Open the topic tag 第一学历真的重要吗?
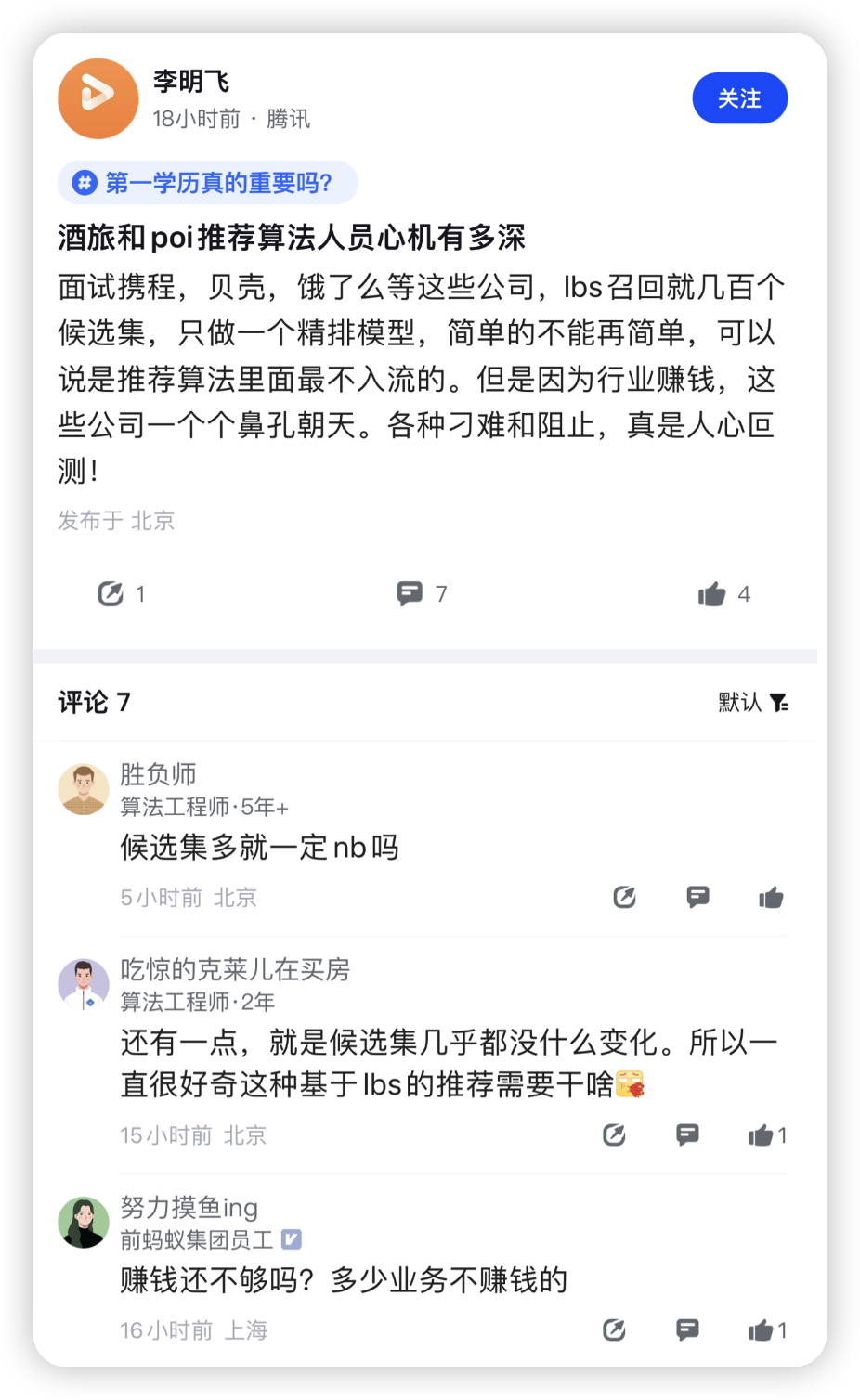This screenshot has width=860, height=1400. 207,183
